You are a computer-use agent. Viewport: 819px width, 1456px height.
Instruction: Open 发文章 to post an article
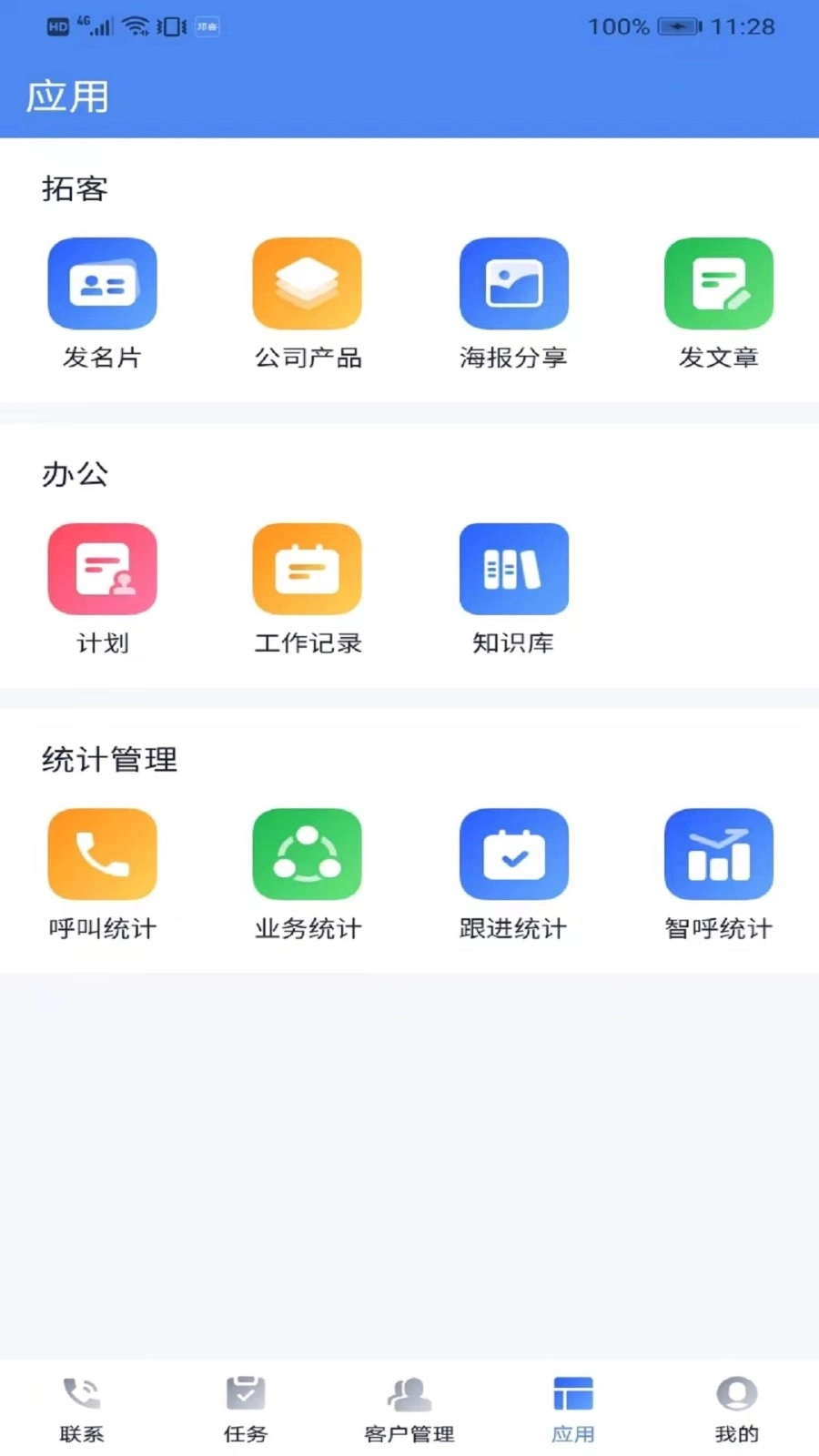coord(719,284)
